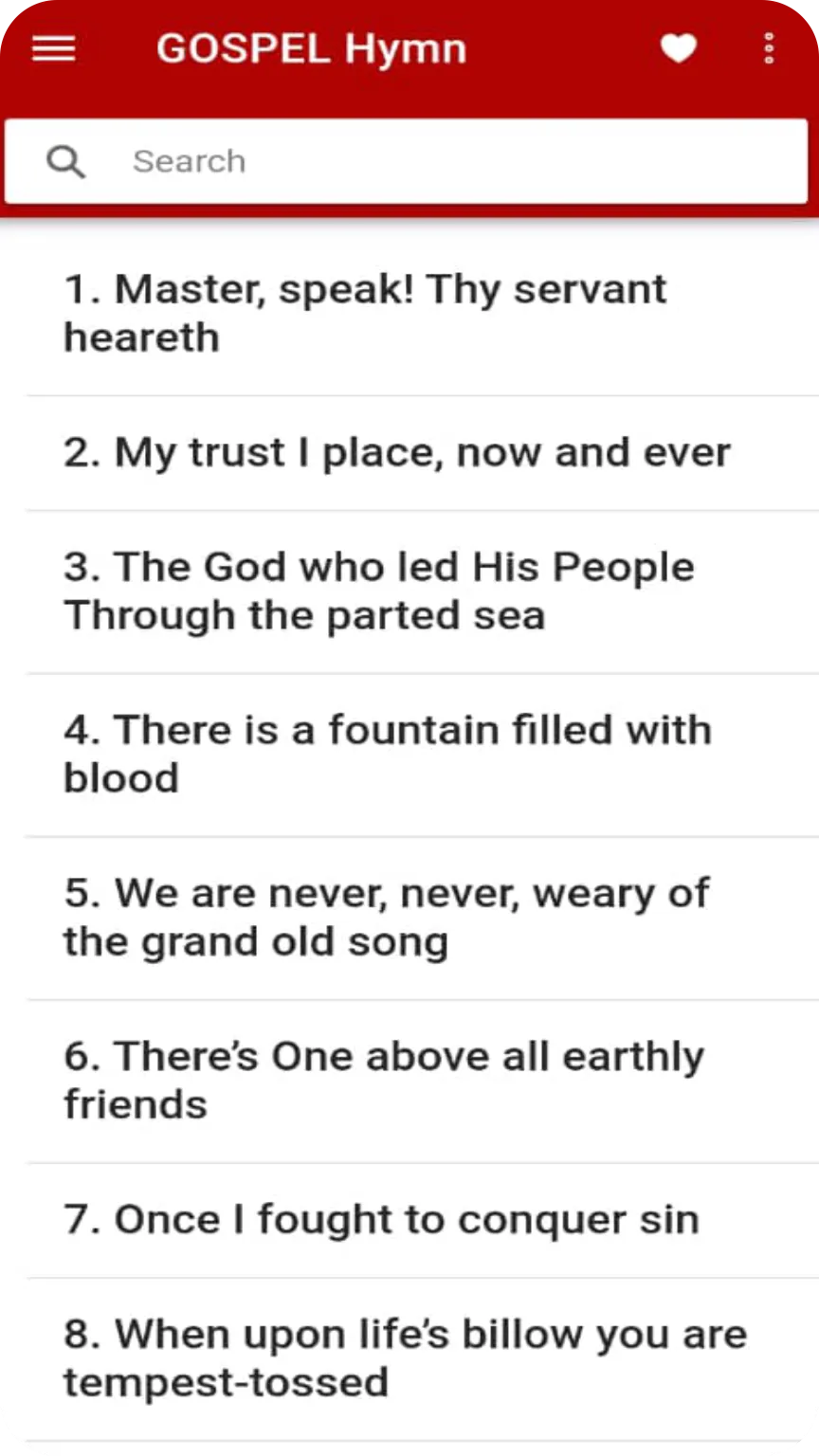Open the hamburger drawer menu
This screenshot has width=819, height=1456.
(x=54, y=48)
